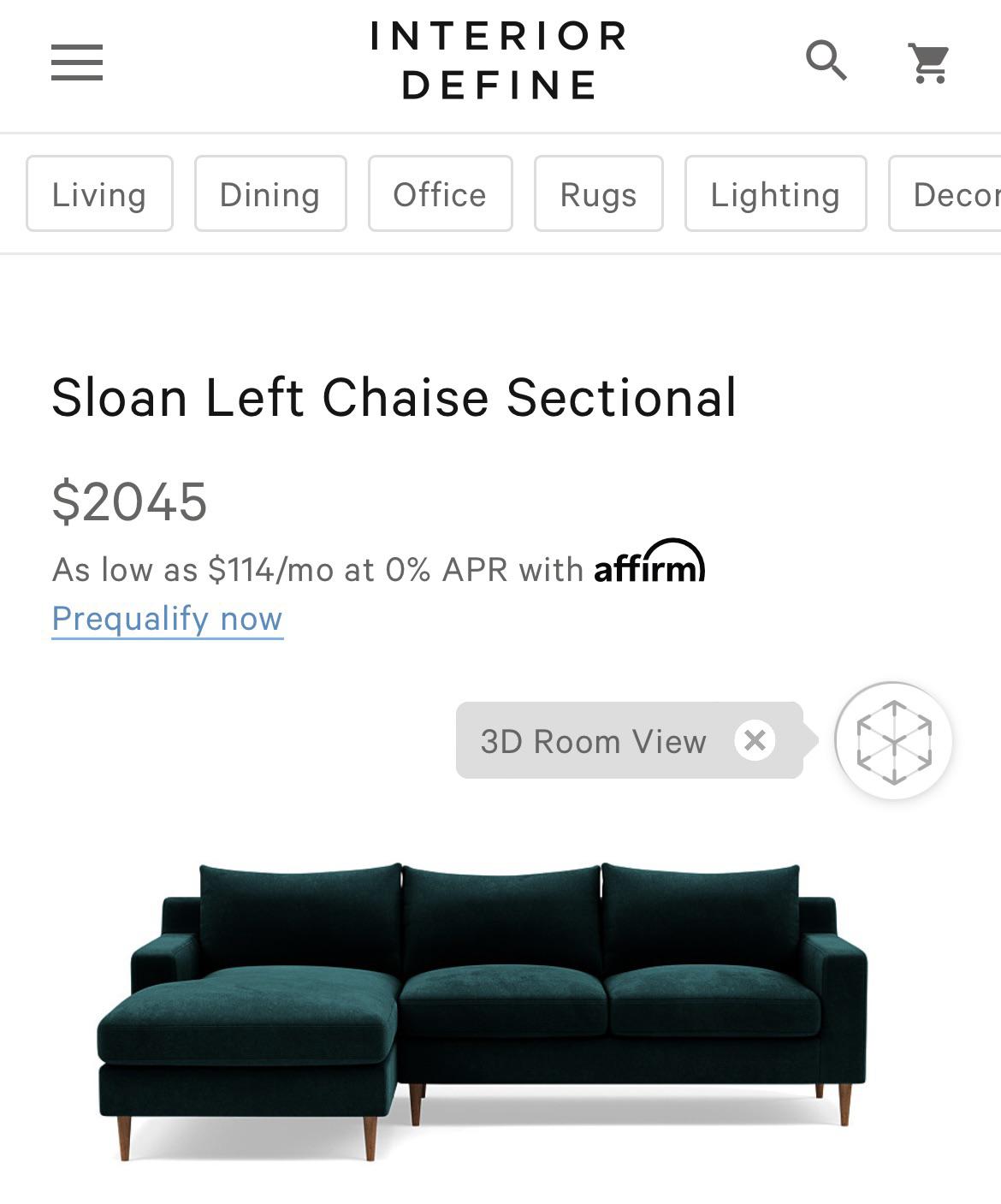Go to Interior Define home via logo
This screenshot has width=1001, height=1204.
tap(499, 61)
